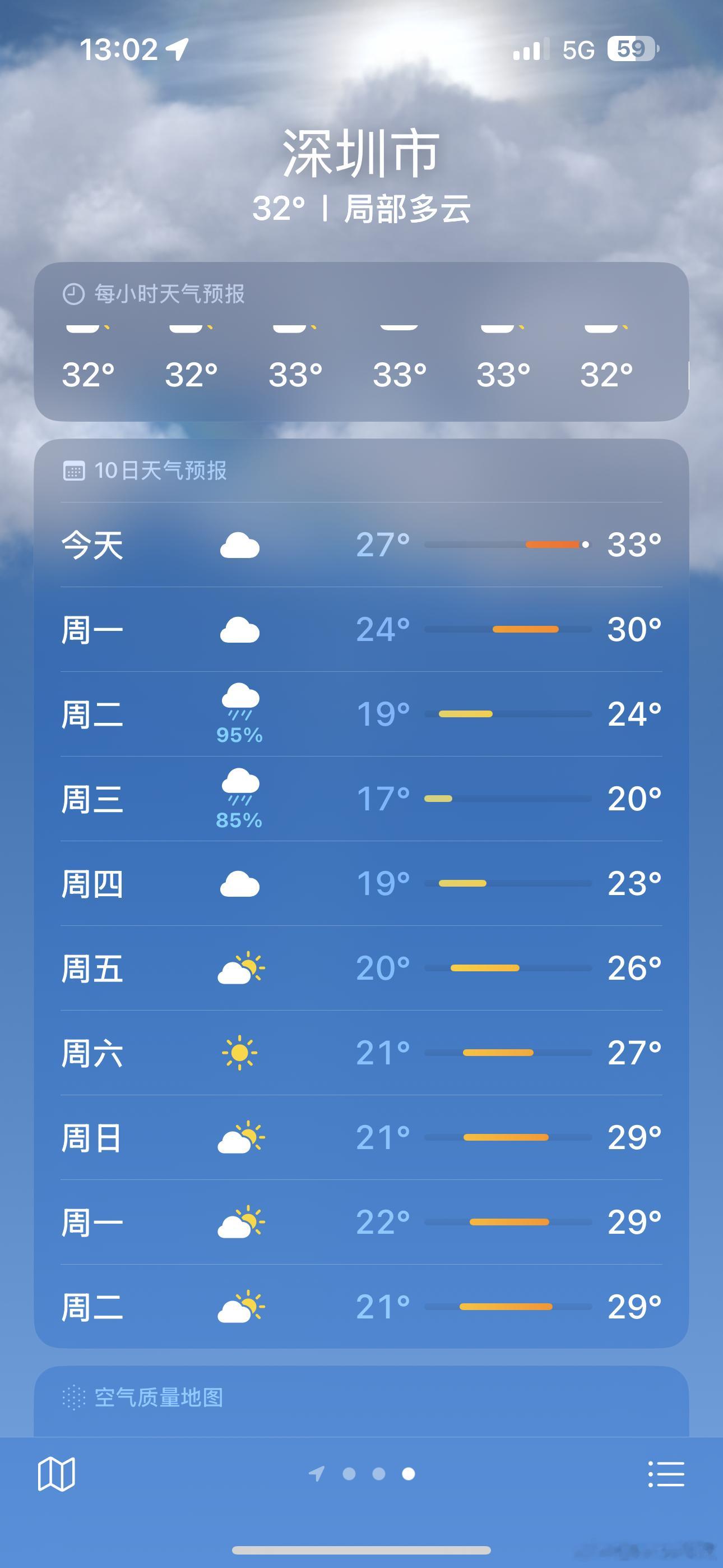Open the hourly forecast (每小时天气预报) card
723x1568 pixels.
point(361,342)
